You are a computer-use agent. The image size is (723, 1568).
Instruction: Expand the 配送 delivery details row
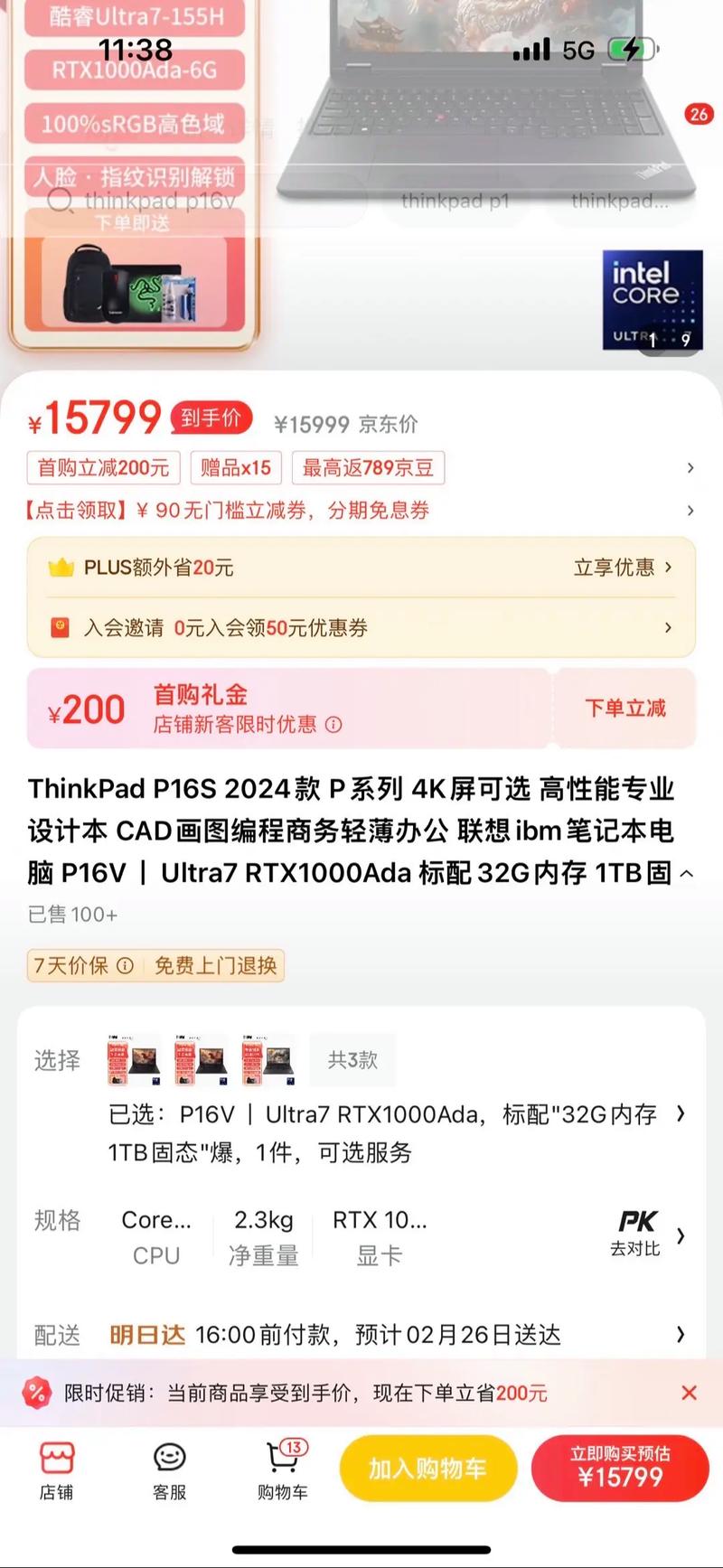tap(681, 1335)
